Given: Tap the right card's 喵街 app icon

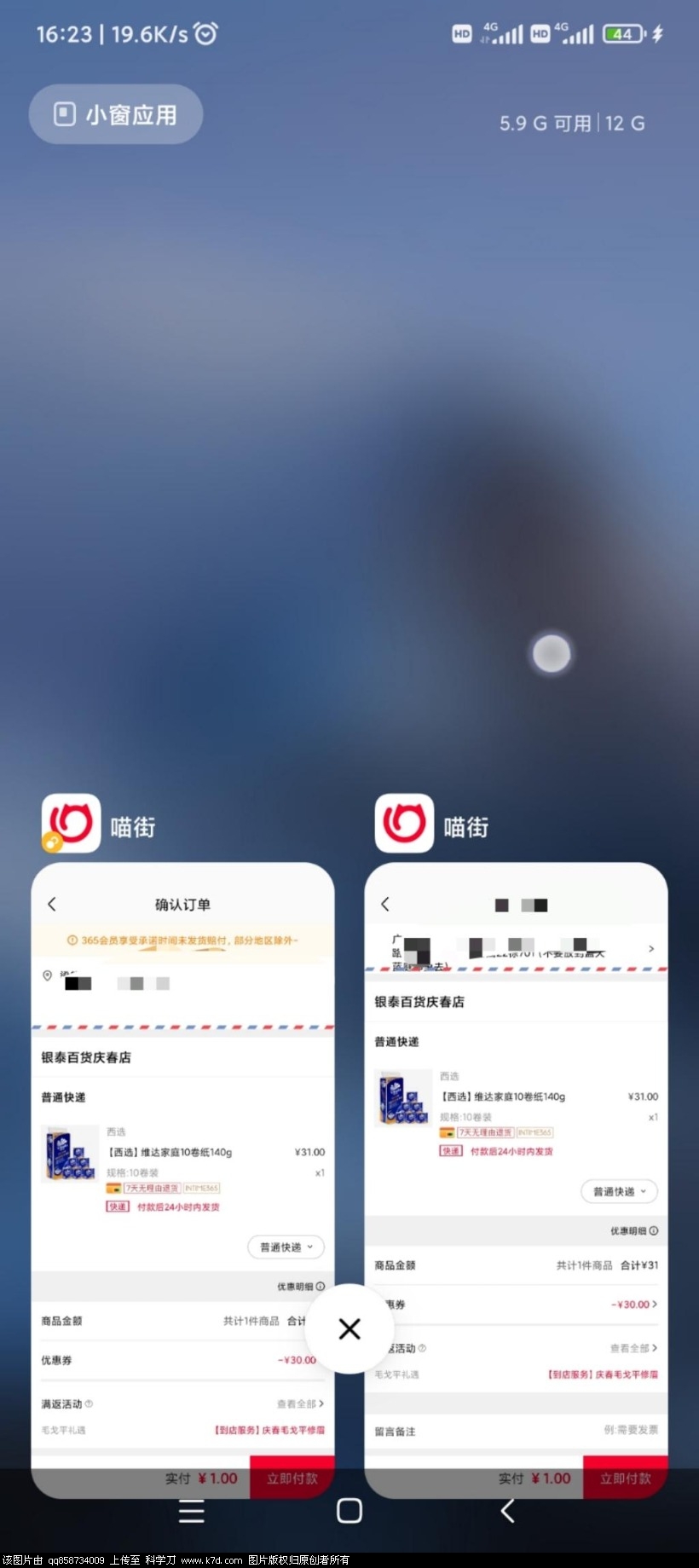Looking at the screenshot, I should 404,824.
